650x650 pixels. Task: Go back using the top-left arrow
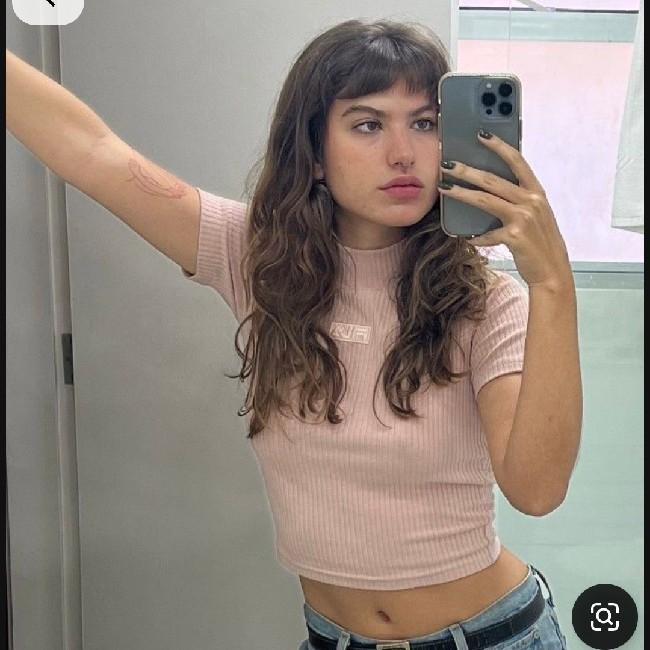pos(47,5)
